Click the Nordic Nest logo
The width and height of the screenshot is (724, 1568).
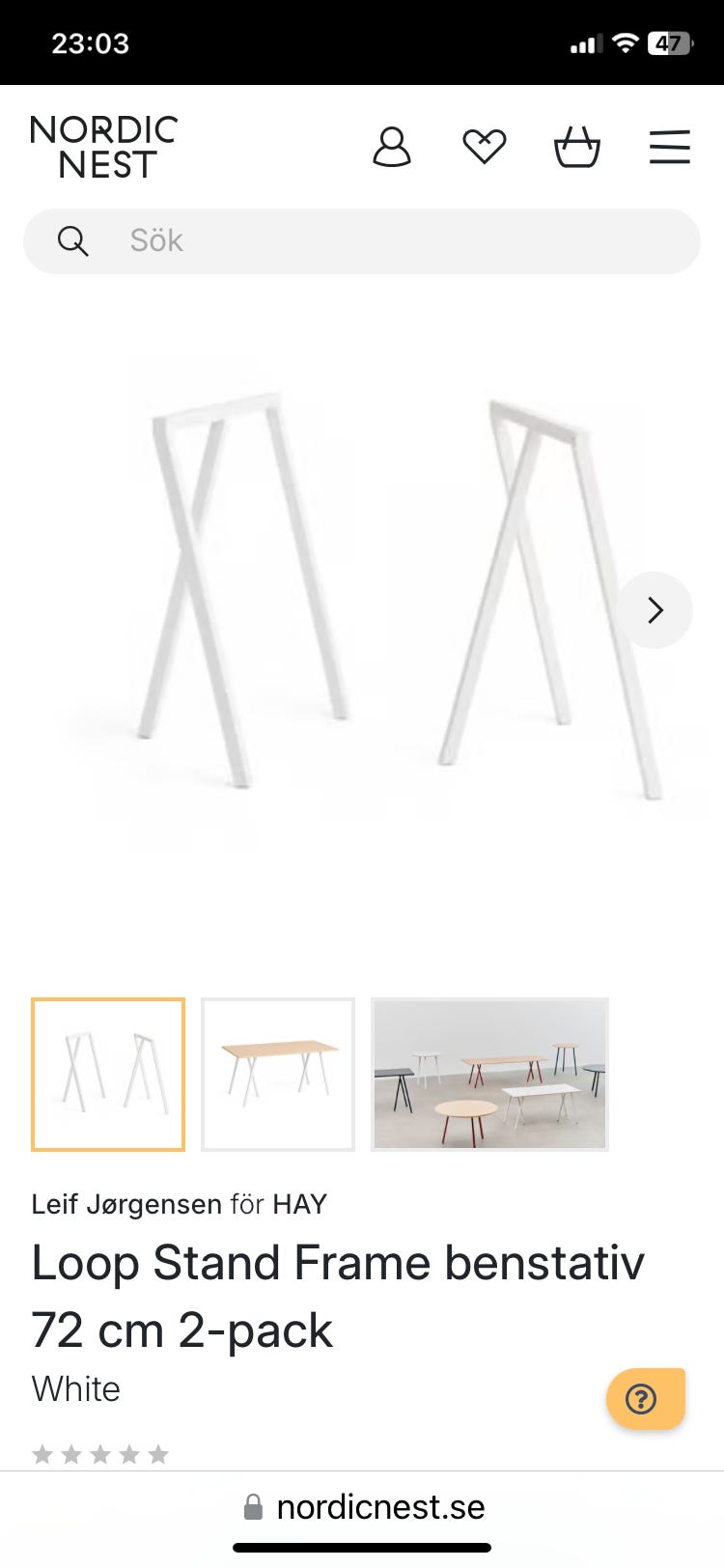point(102,147)
